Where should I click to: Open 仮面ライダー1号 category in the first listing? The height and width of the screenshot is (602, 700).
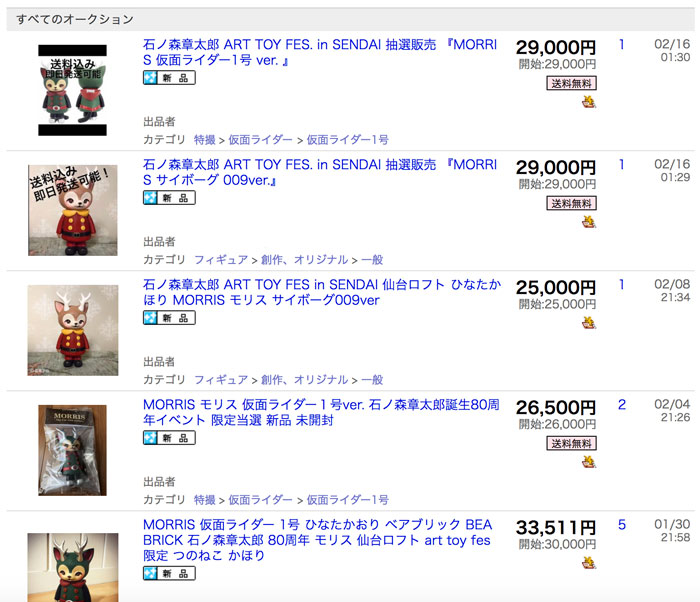(347, 140)
